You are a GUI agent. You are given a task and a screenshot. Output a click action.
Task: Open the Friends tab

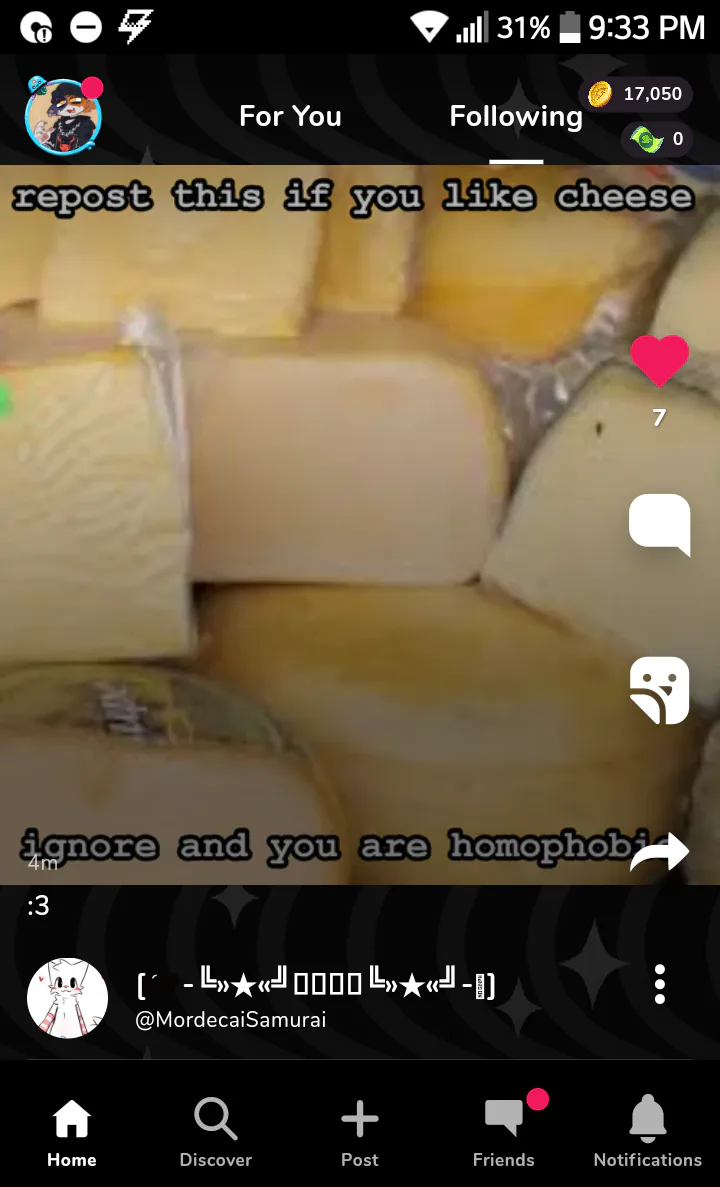coord(503,1132)
